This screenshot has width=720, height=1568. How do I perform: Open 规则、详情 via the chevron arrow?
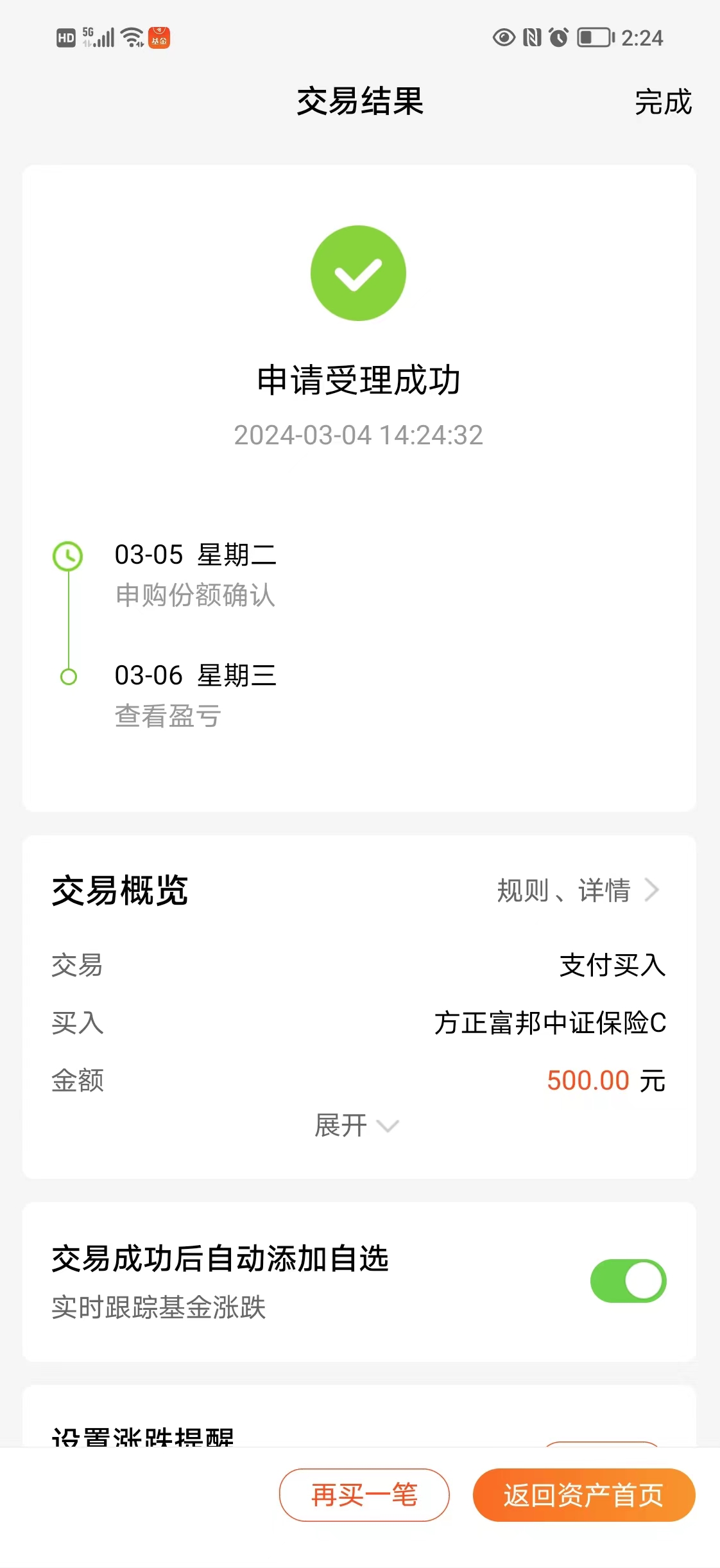click(653, 891)
